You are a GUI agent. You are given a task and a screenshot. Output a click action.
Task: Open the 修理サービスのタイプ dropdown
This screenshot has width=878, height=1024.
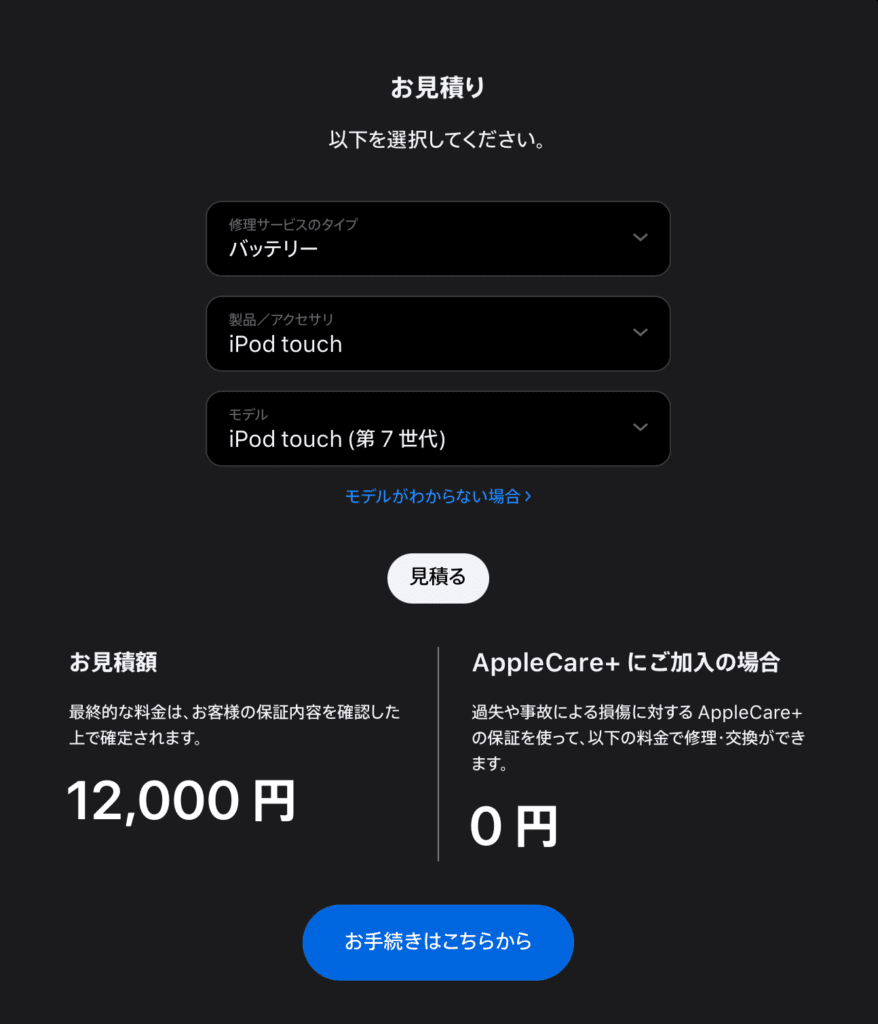tap(438, 239)
